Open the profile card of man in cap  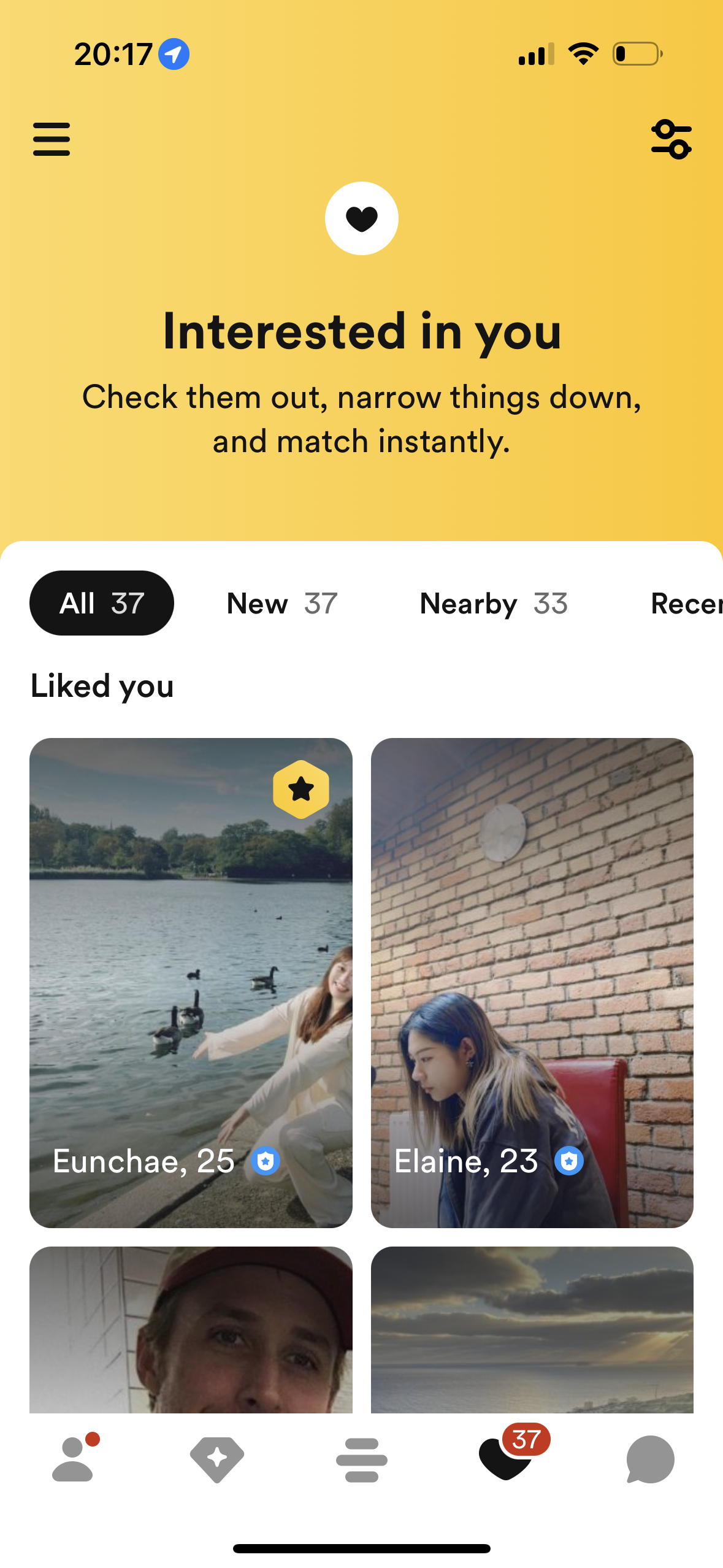(191, 1330)
